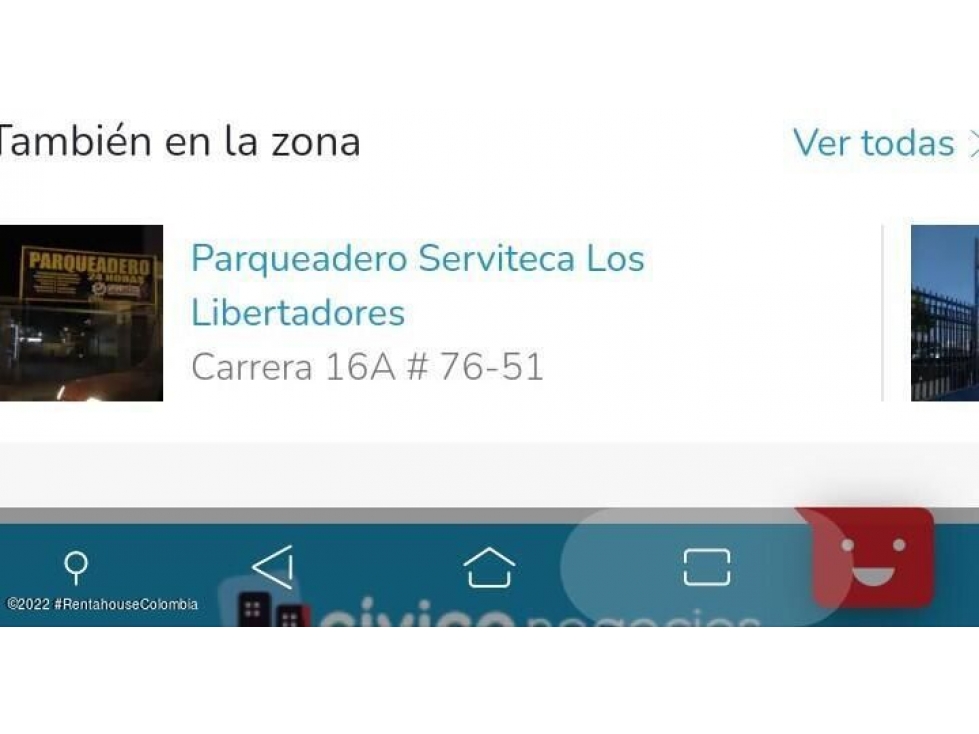Go back with the system back button
Viewport: 979px width, 734px height.
[x=273, y=567]
